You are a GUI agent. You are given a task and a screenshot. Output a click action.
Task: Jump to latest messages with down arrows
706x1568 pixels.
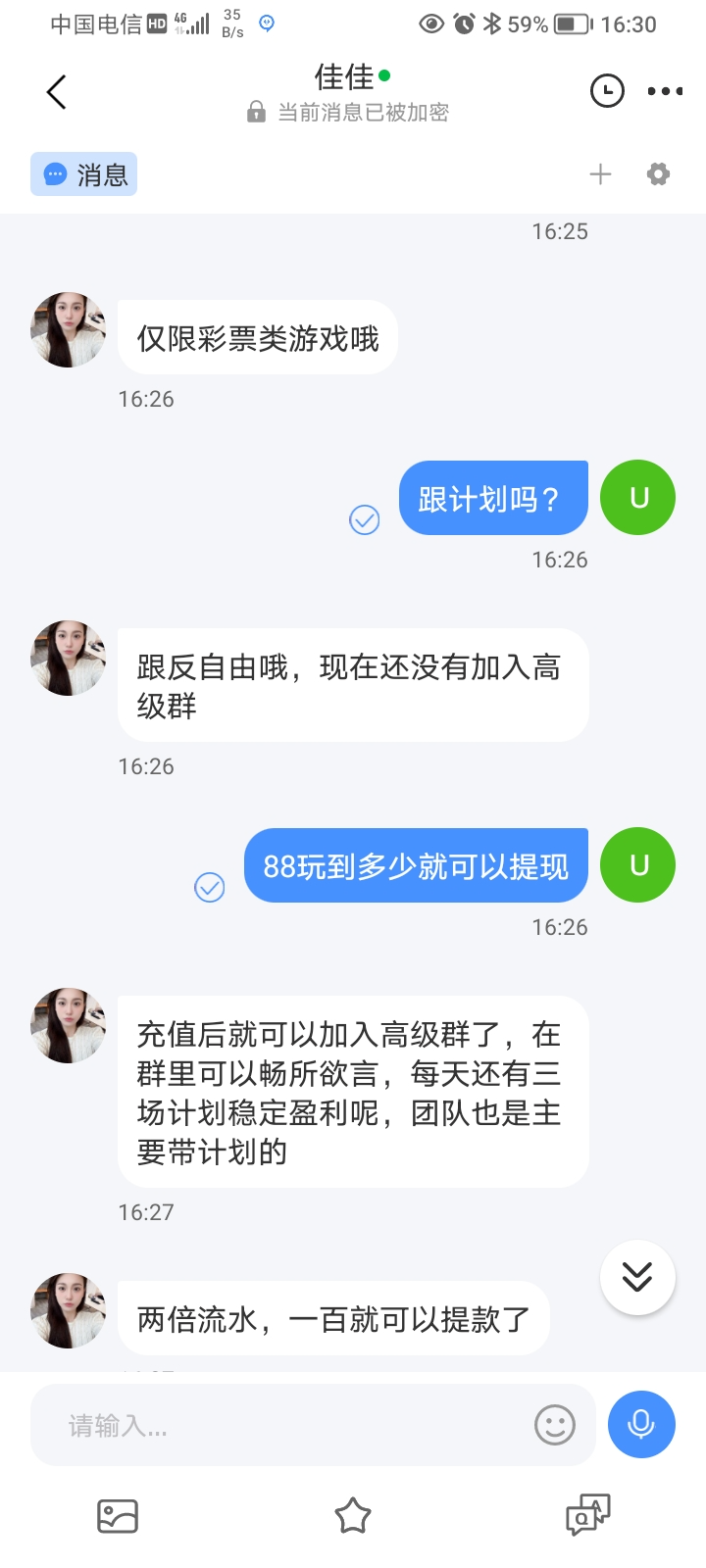click(637, 1277)
